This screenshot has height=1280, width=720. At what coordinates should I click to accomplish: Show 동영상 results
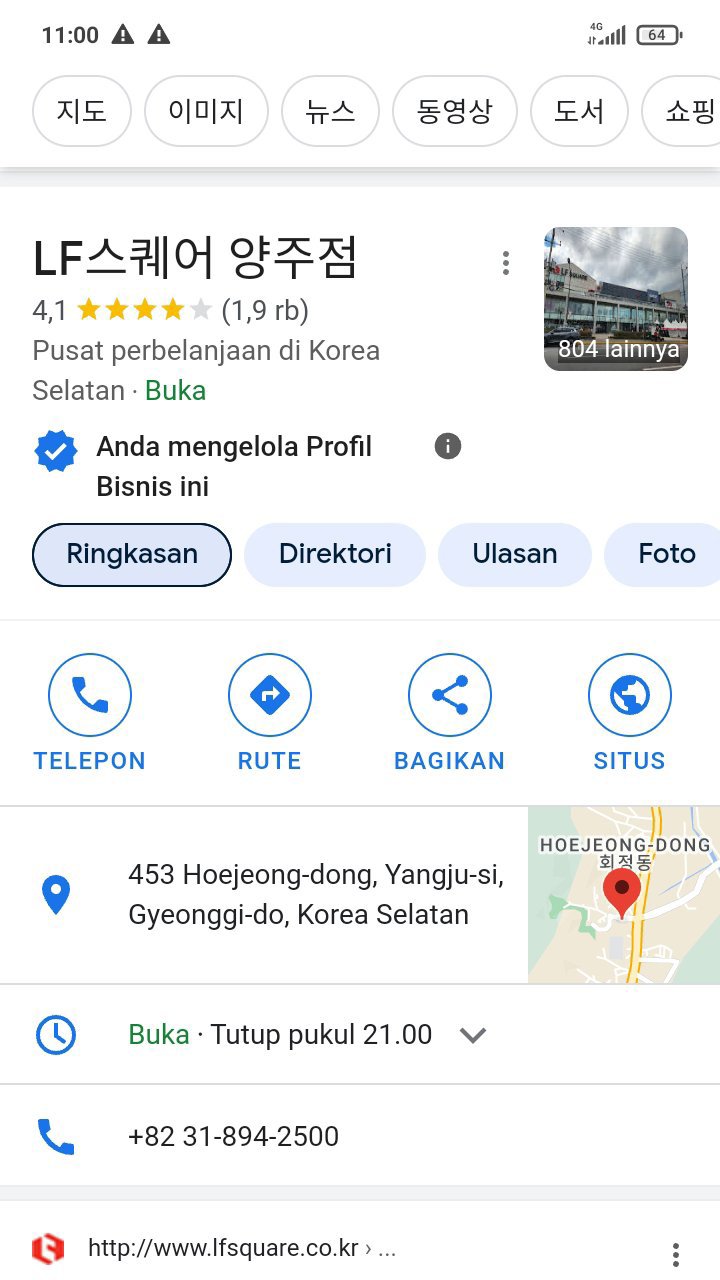[x=454, y=111]
